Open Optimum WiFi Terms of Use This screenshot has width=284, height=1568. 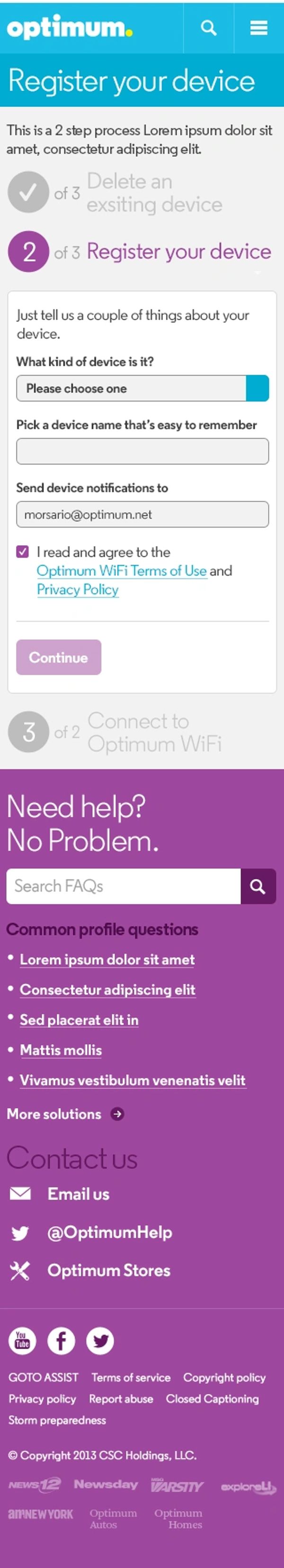coord(122,570)
